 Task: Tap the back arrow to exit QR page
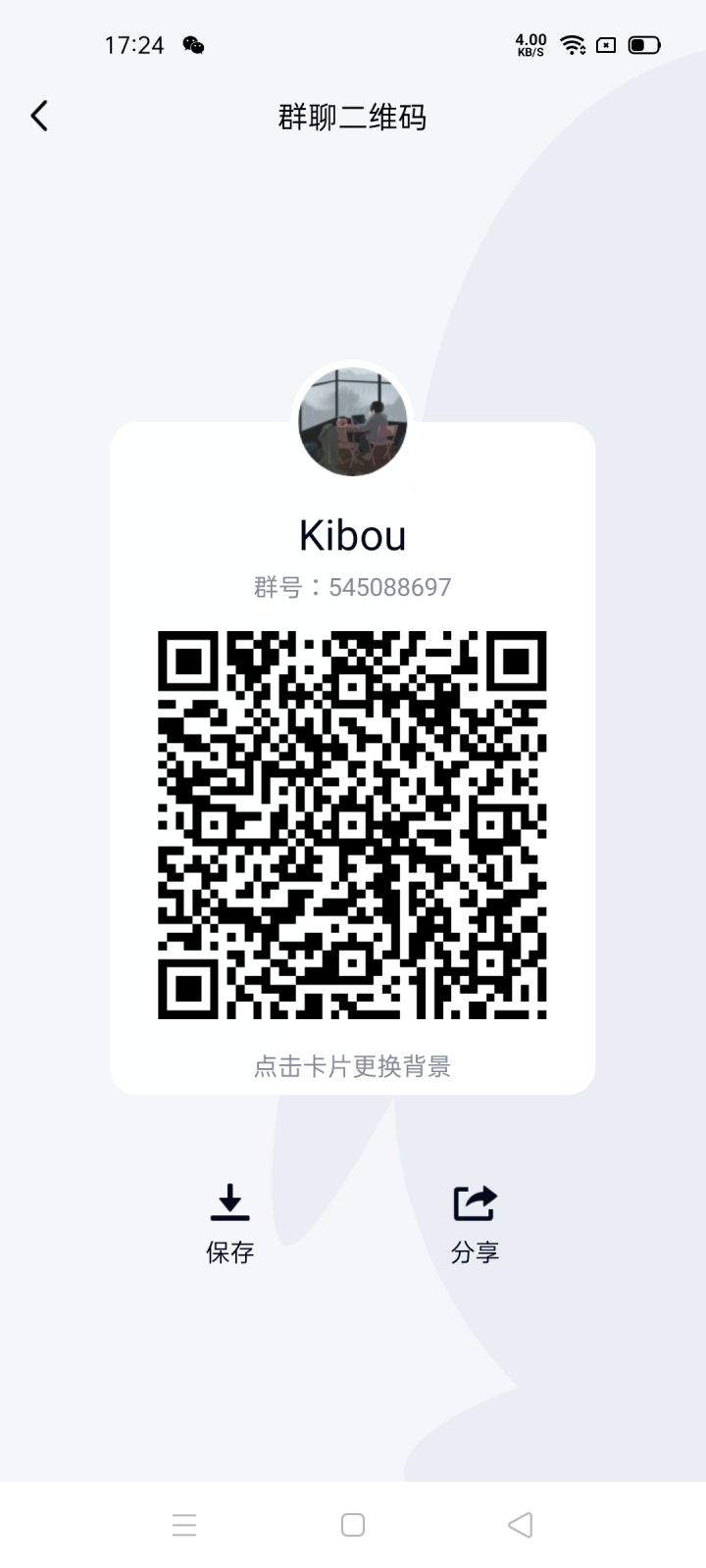39,115
